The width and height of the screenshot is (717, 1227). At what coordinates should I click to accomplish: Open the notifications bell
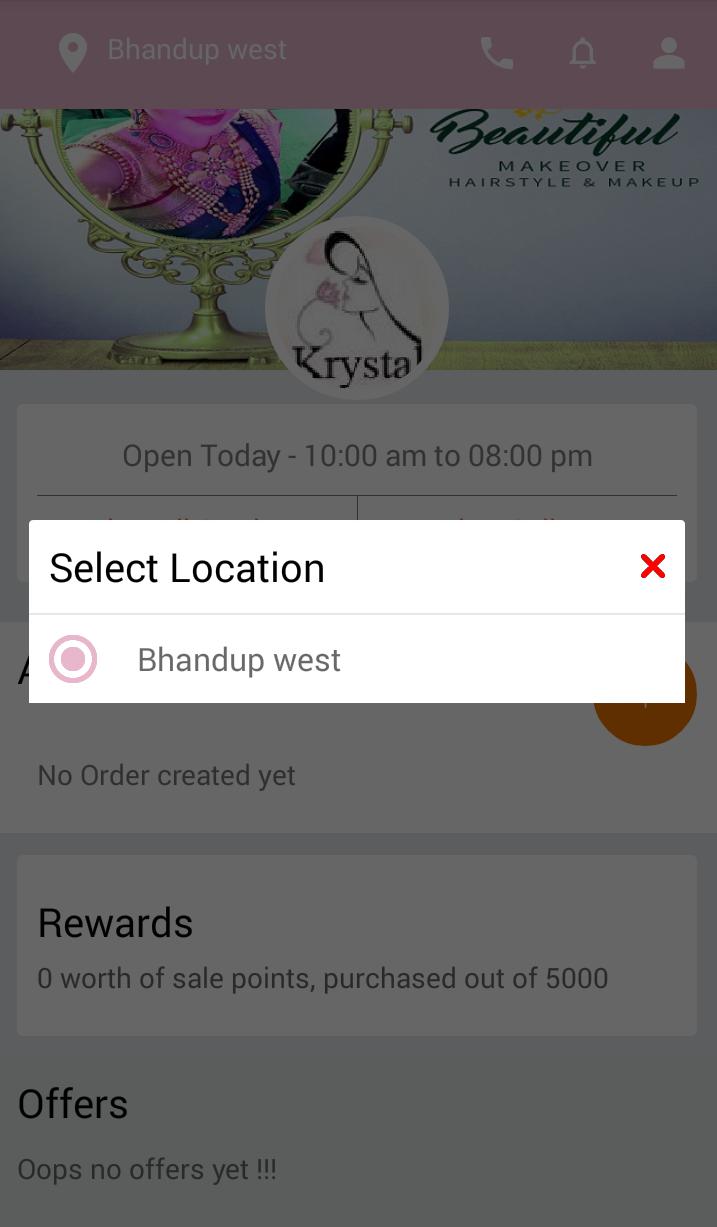point(583,53)
